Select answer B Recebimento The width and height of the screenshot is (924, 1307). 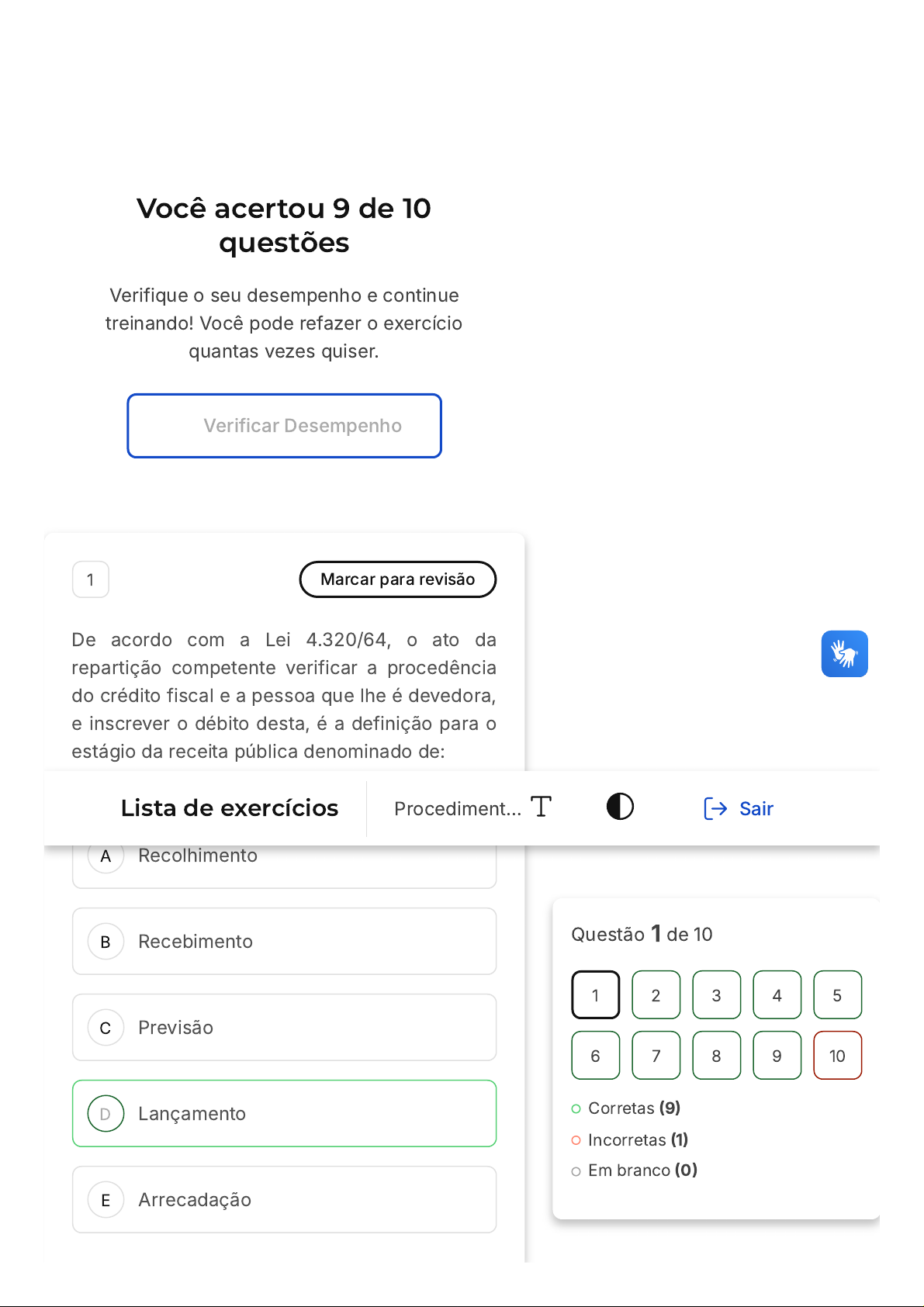click(284, 941)
